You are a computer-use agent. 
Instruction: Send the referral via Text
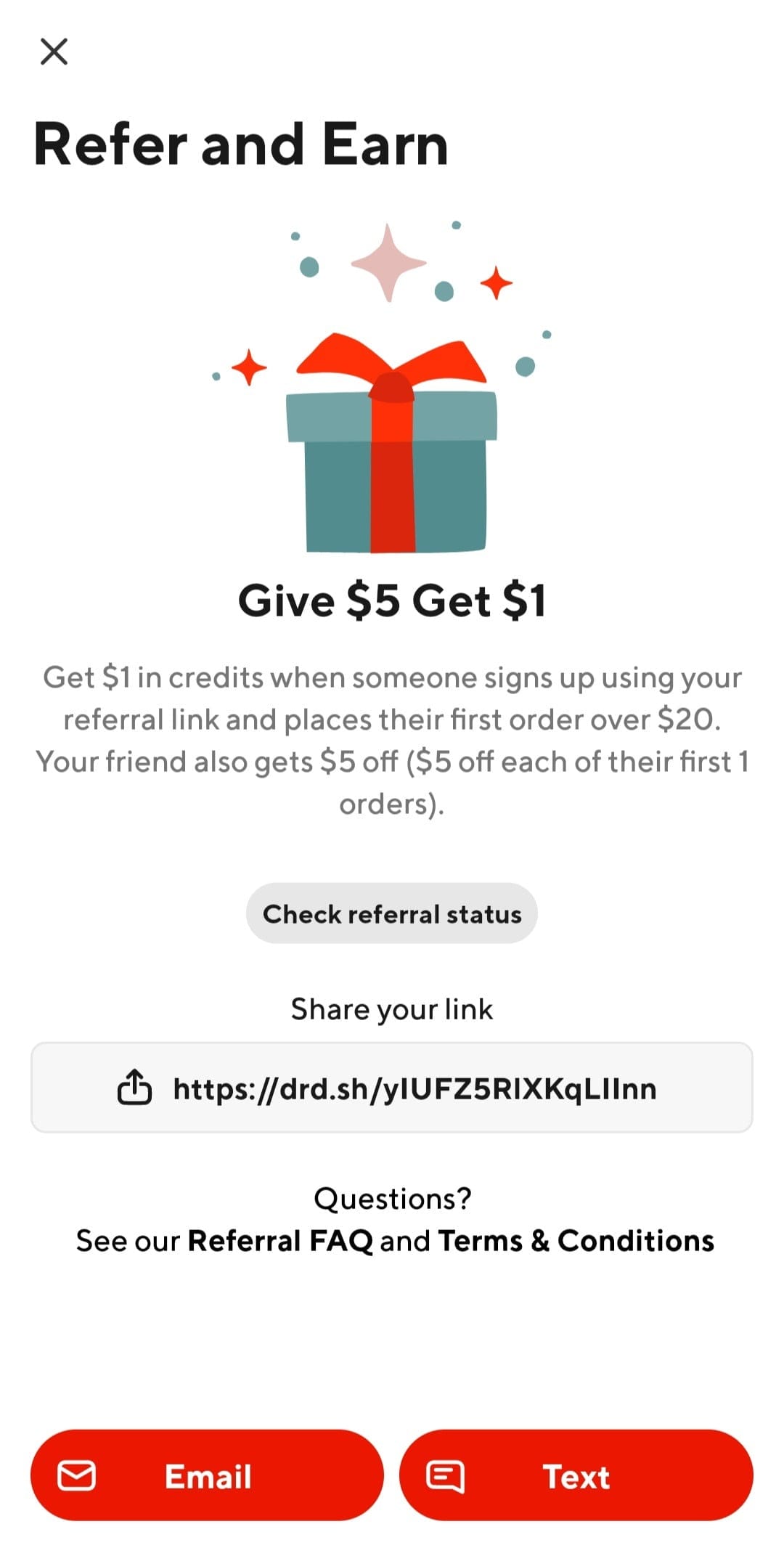[576, 1475]
